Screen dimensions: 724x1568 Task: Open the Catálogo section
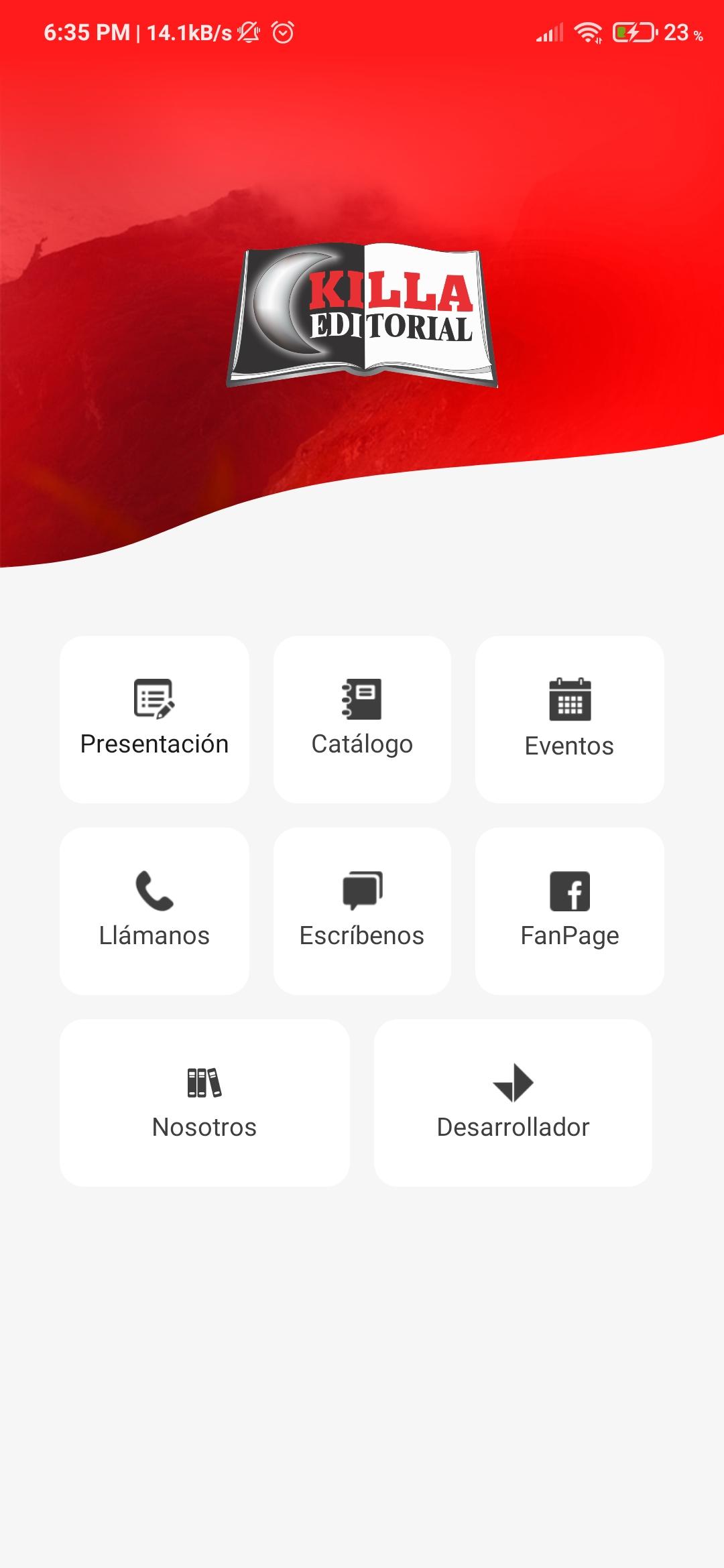[x=362, y=719]
